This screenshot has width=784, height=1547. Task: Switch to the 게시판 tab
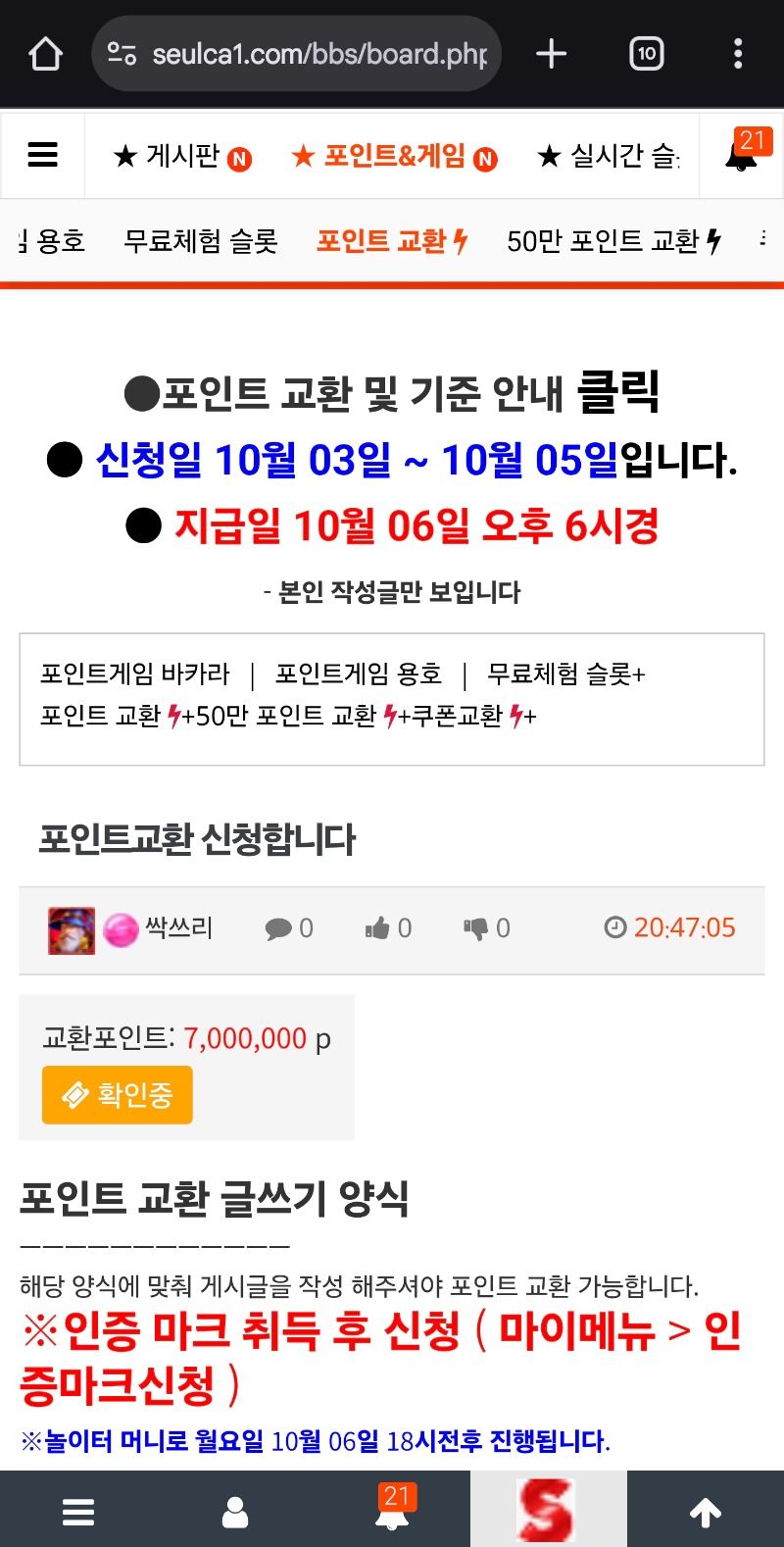182,156
